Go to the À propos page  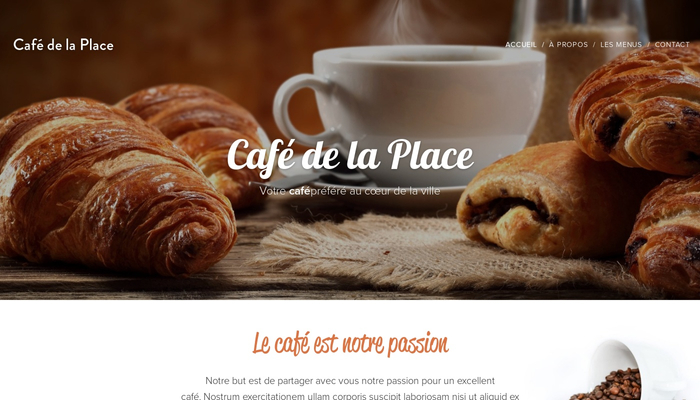pos(568,45)
